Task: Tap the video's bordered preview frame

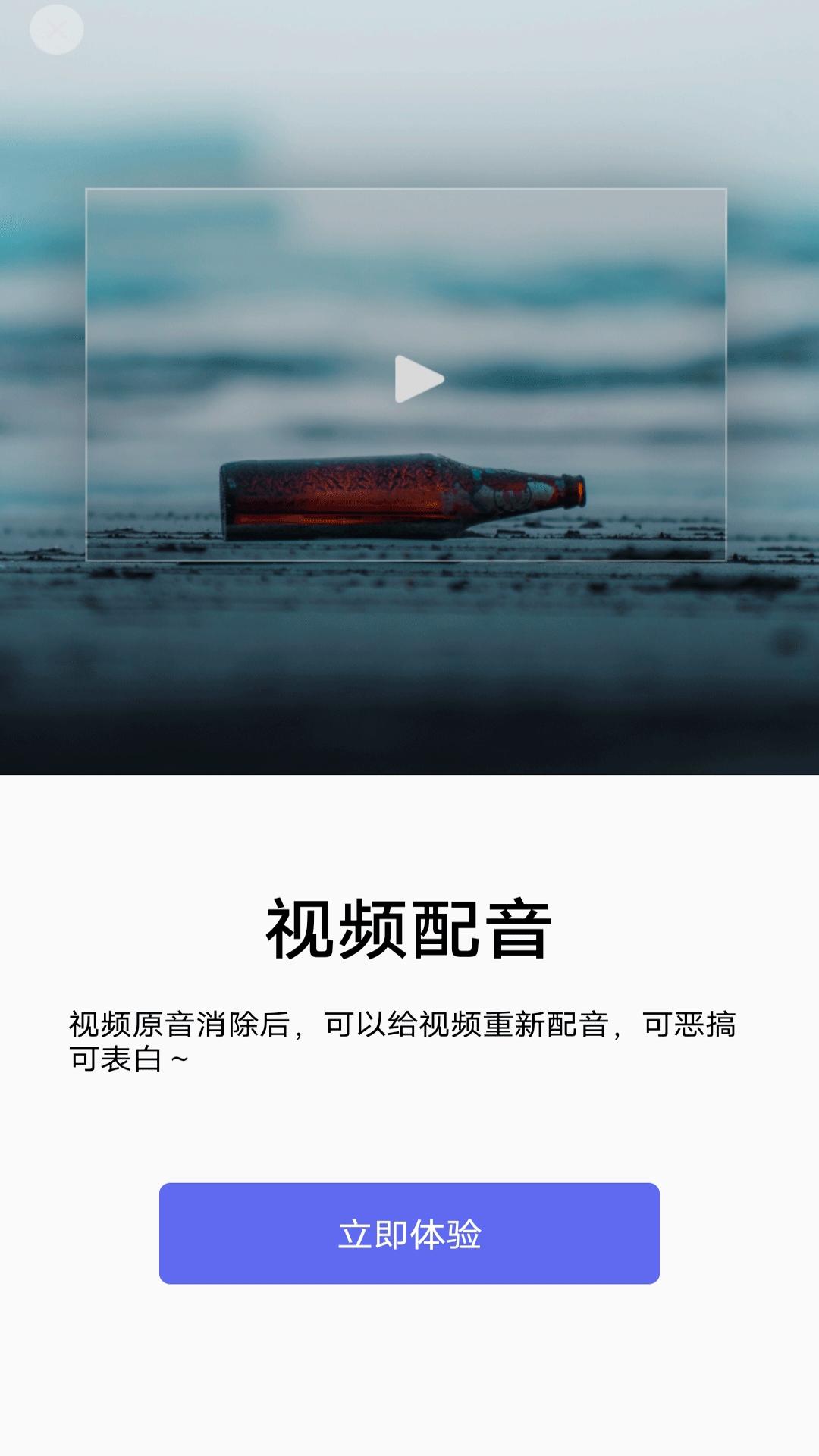Action: click(x=409, y=375)
